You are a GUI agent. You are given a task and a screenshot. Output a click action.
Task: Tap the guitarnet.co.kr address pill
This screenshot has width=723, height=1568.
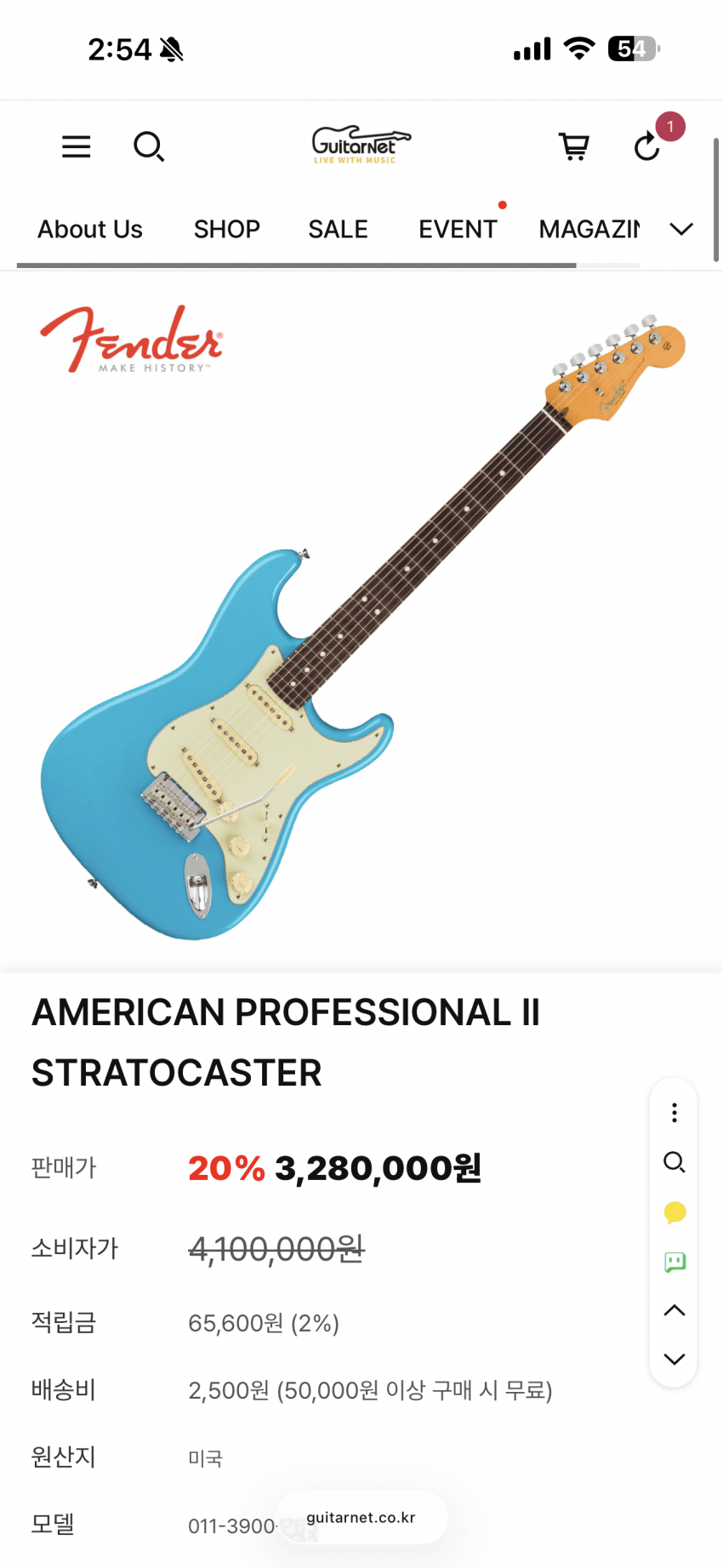[361, 1518]
